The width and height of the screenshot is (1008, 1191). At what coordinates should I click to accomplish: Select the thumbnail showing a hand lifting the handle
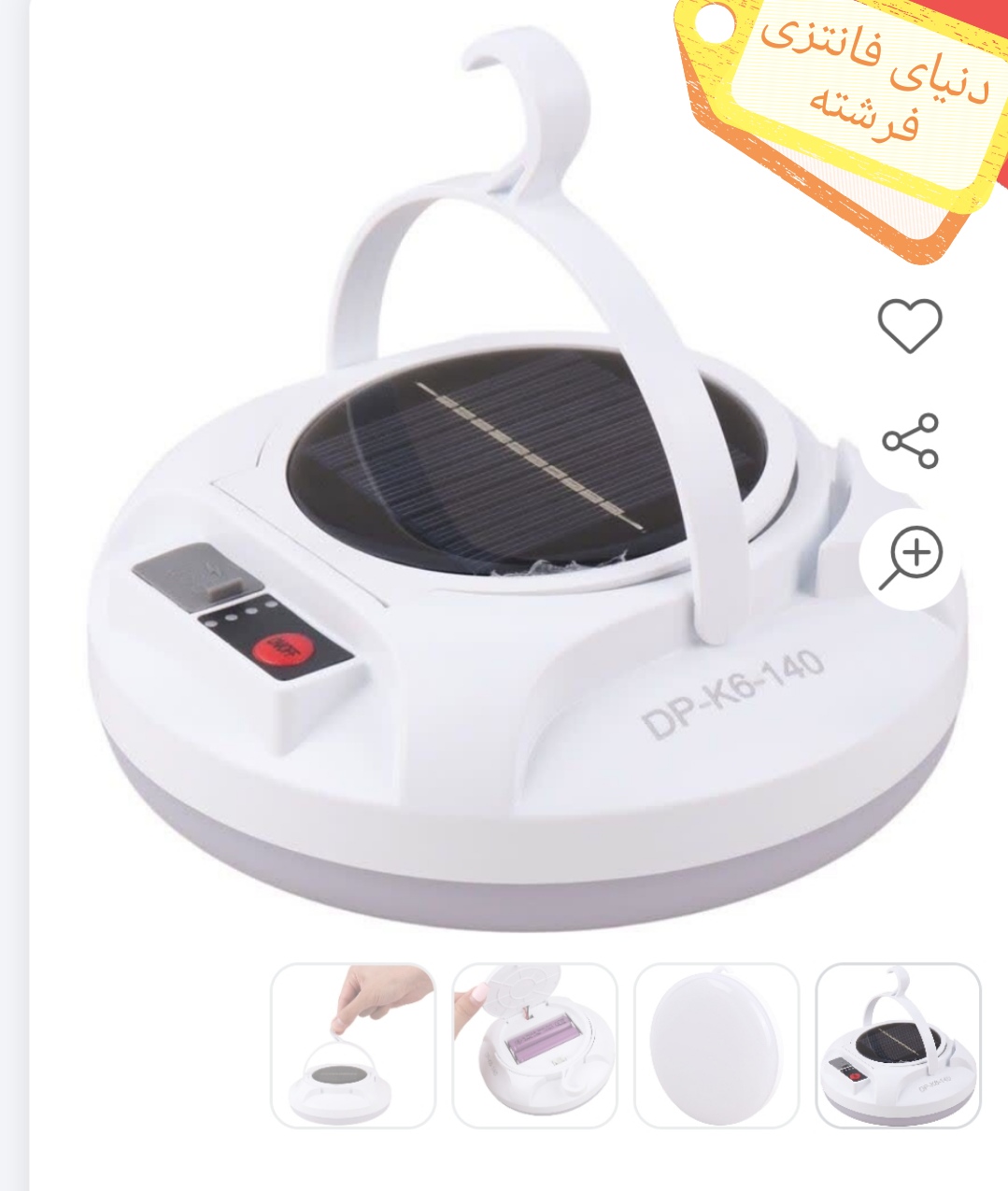click(x=353, y=1044)
